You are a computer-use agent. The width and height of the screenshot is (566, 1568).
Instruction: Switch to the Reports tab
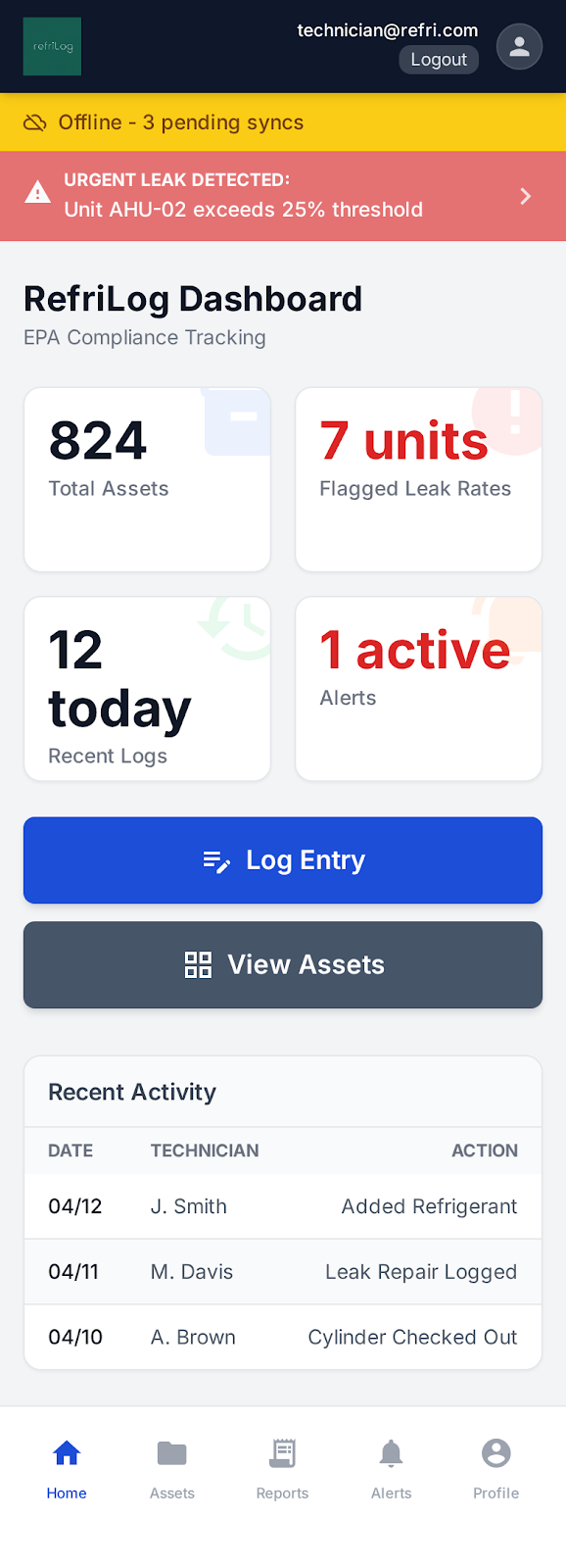point(282,1469)
